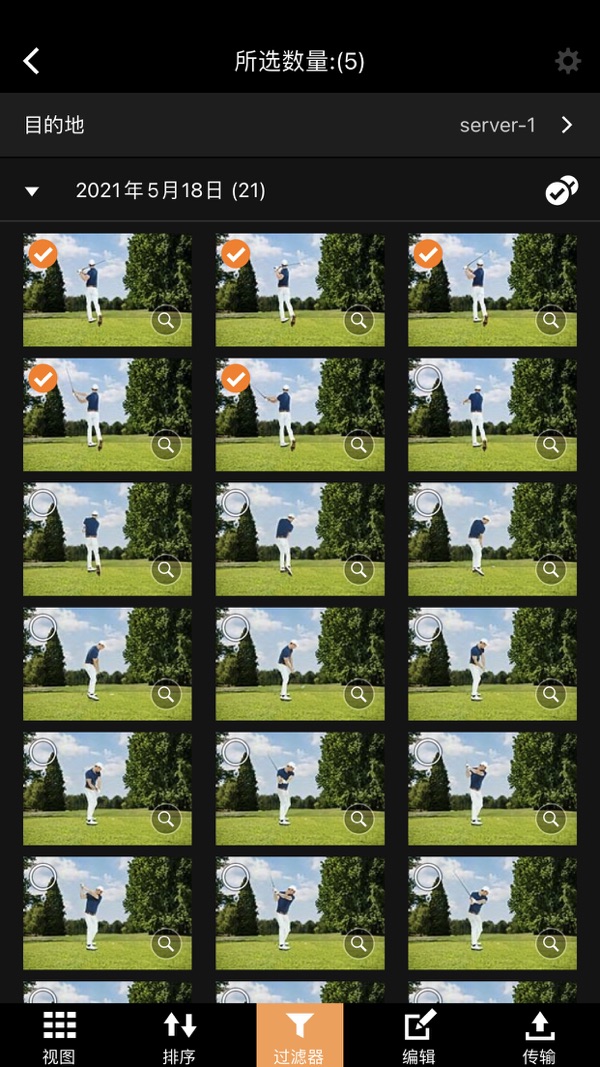Select the third photo in the second row
Screen dimensions: 600x1067
428,379
